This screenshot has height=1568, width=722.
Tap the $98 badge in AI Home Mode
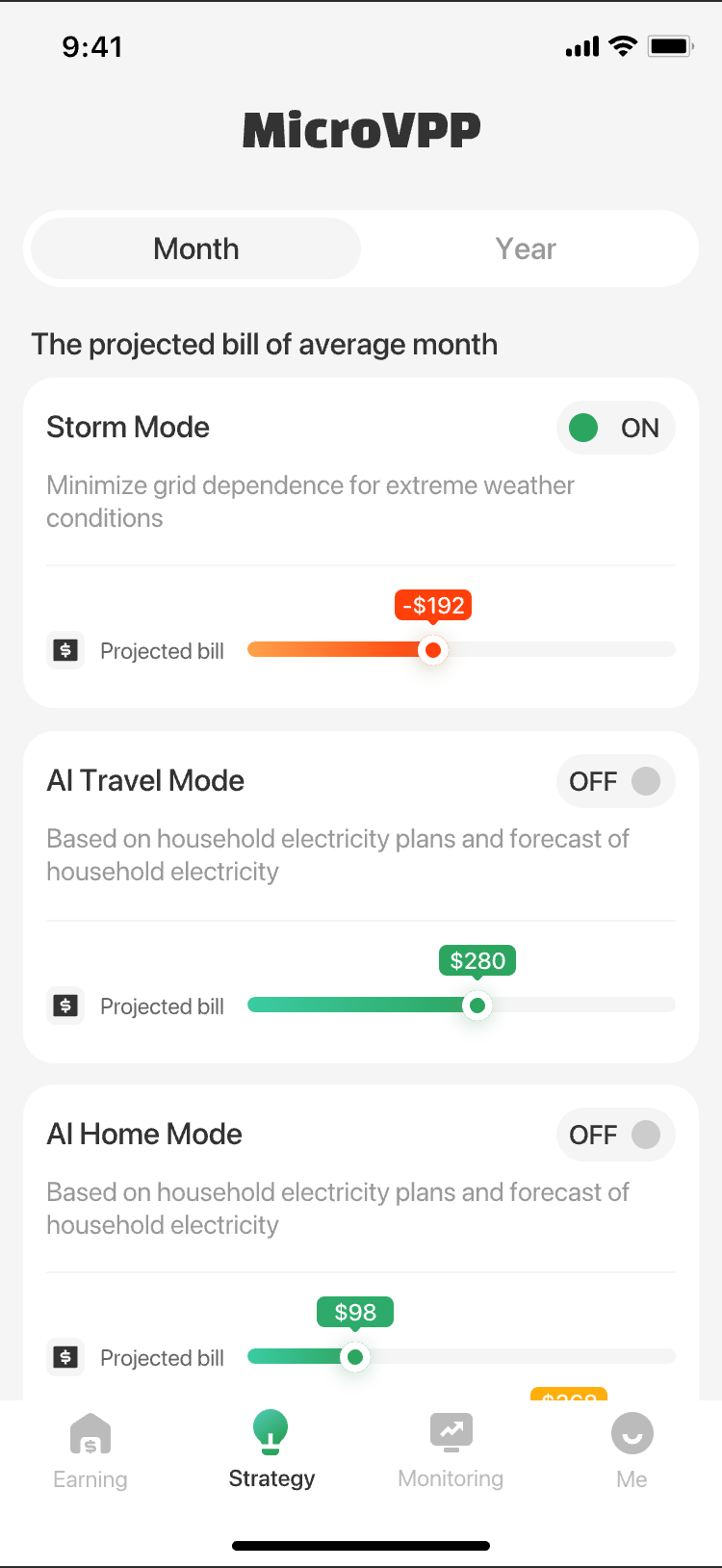point(355,1312)
